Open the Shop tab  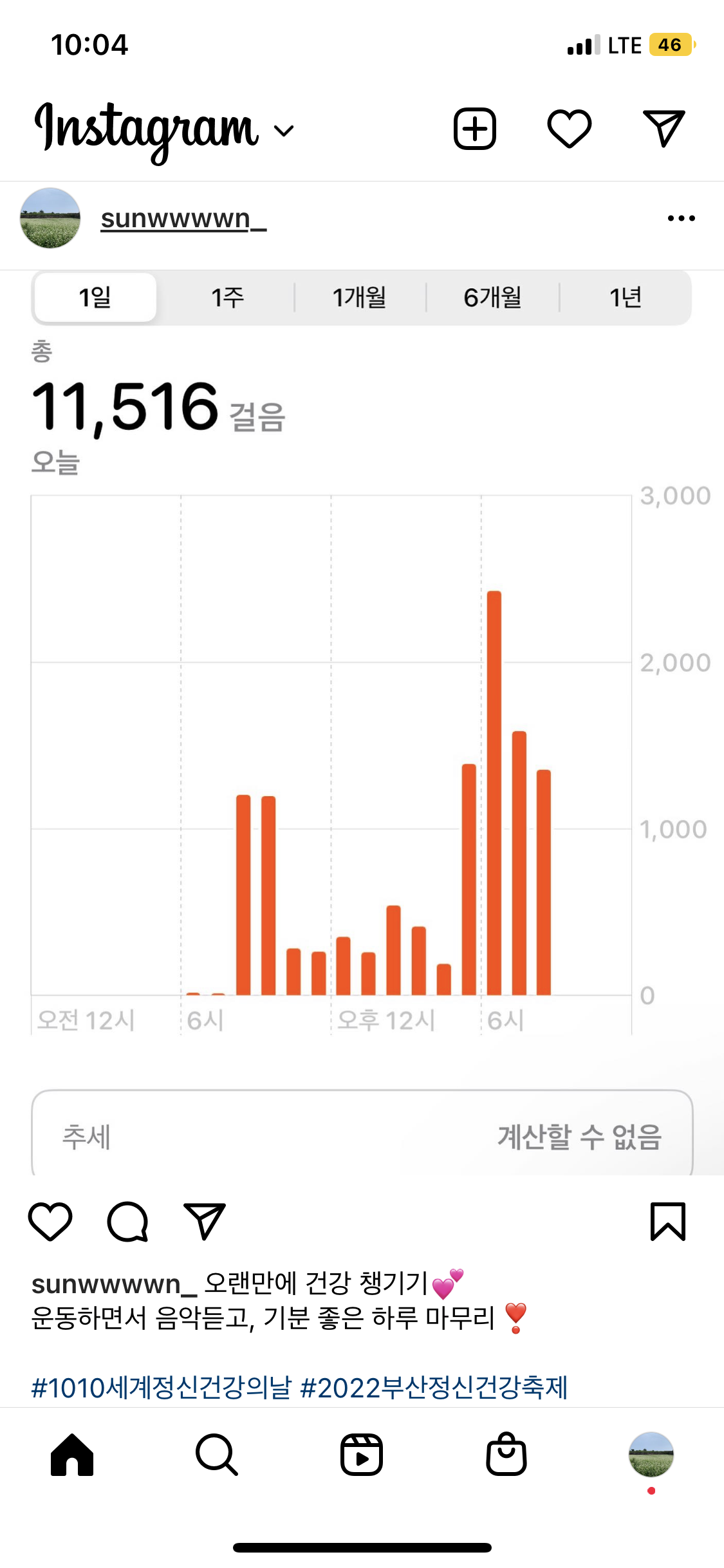pyautogui.click(x=506, y=1455)
